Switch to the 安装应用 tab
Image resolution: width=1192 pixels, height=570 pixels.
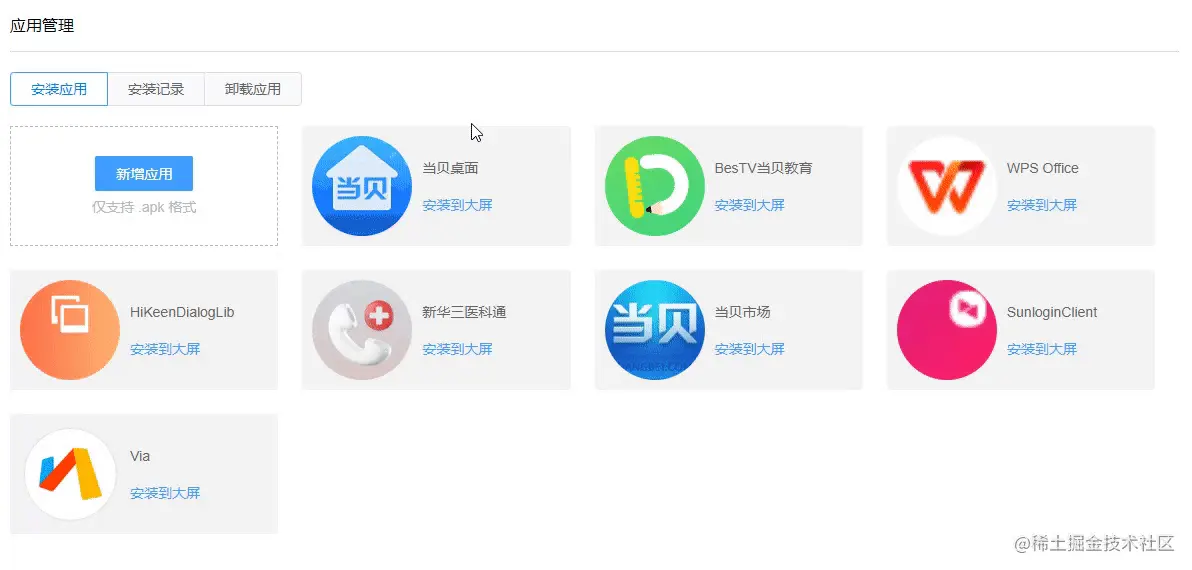pos(59,89)
